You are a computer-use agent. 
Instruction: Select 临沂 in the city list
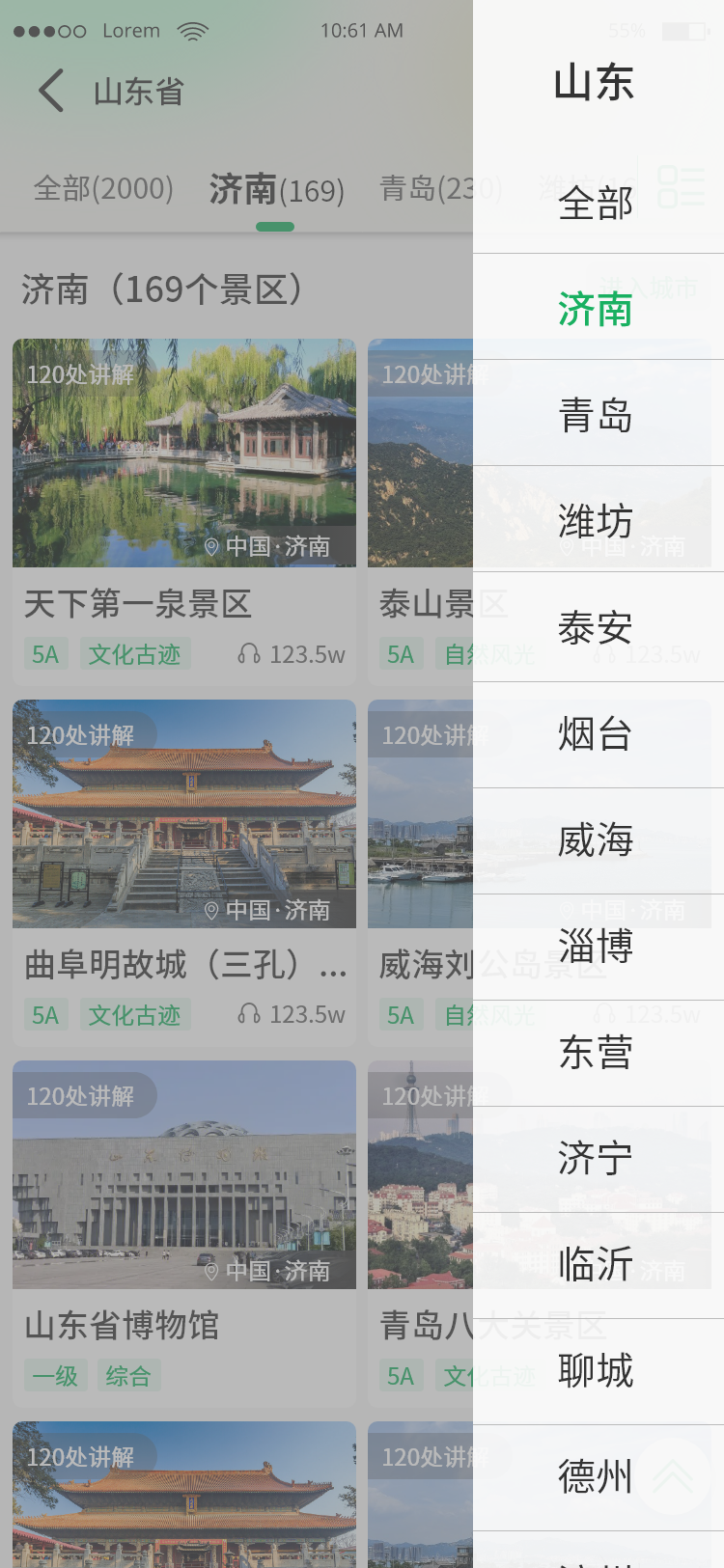596,1265
